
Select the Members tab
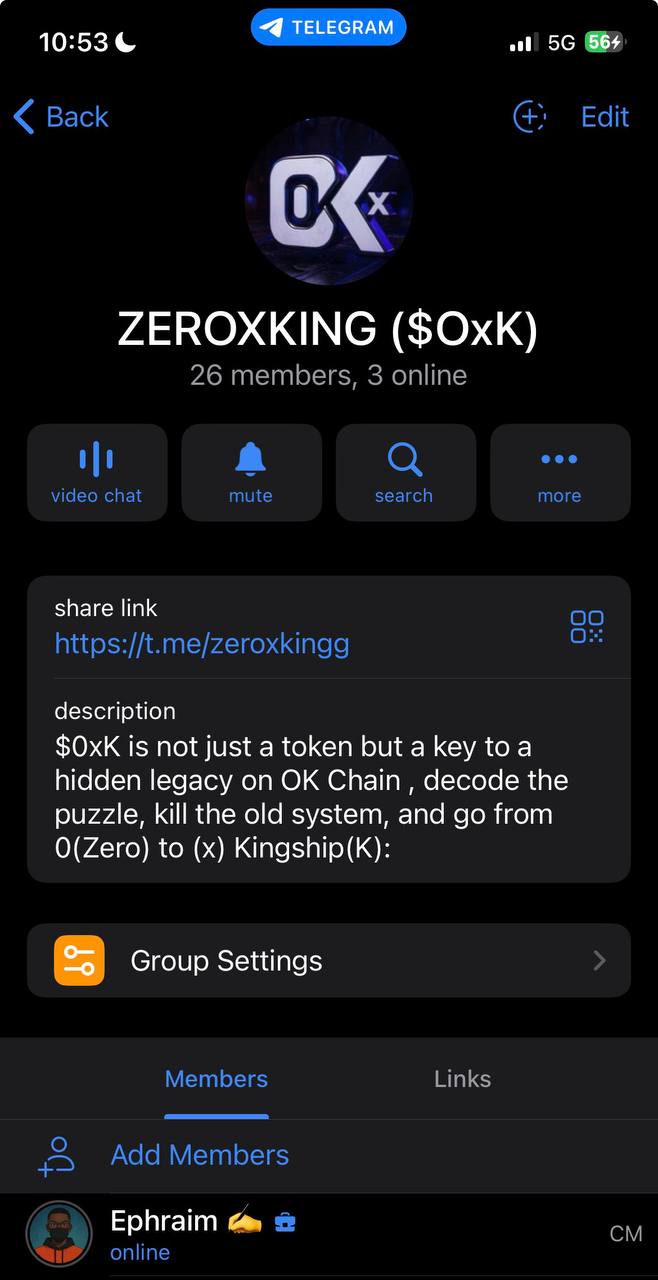tap(216, 1079)
